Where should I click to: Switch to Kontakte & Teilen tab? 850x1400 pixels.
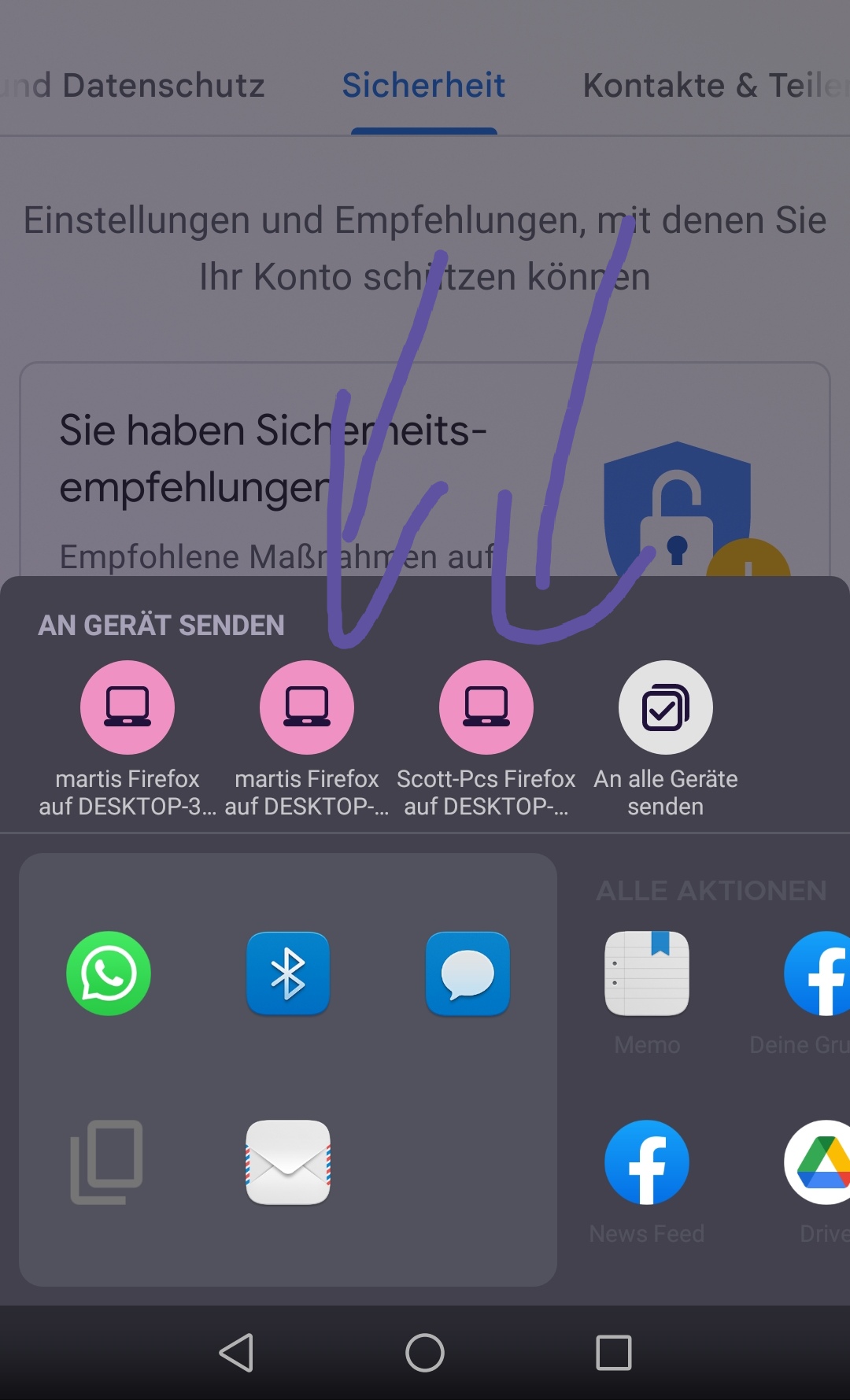coord(712,86)
